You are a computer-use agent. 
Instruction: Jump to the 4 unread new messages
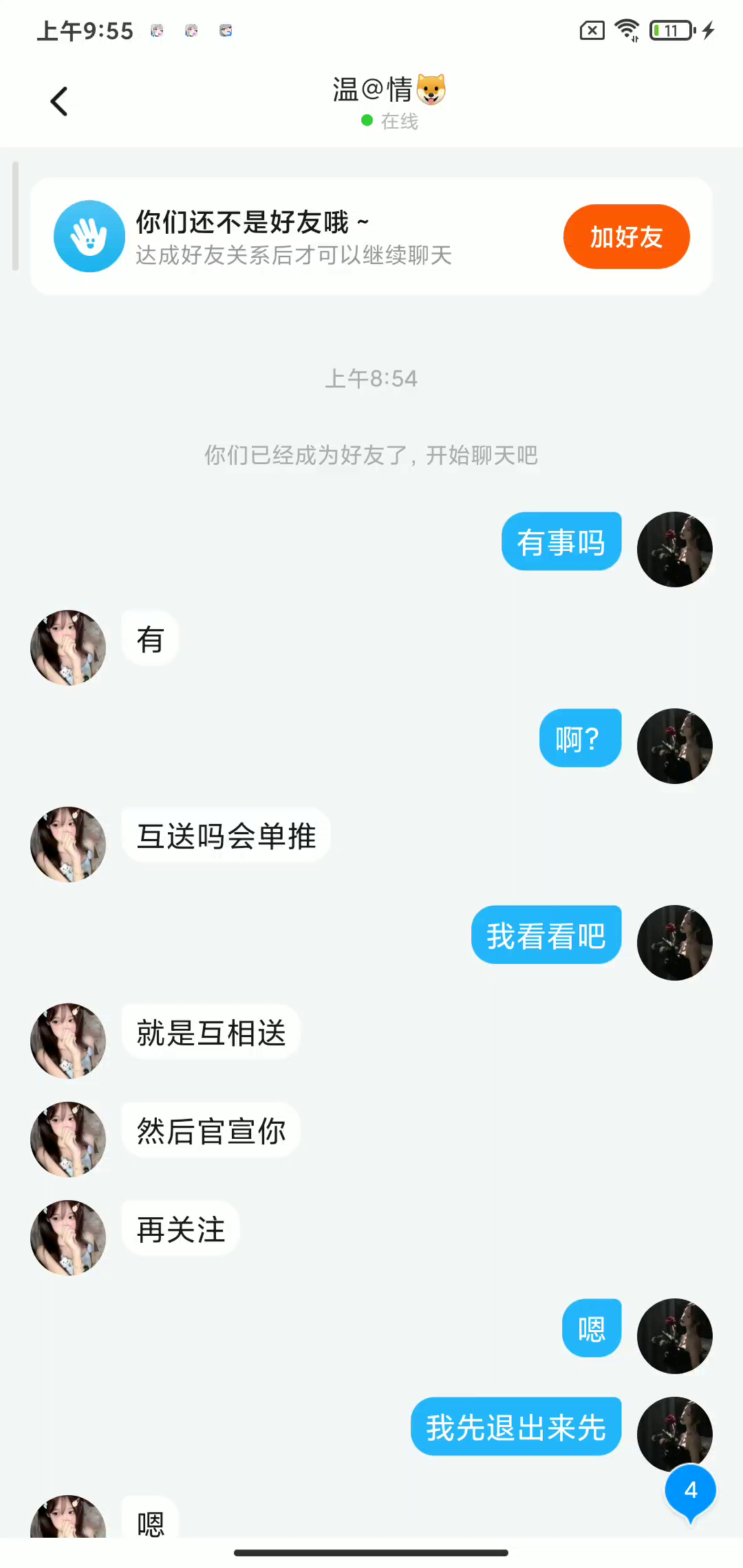pos(690,1491)
